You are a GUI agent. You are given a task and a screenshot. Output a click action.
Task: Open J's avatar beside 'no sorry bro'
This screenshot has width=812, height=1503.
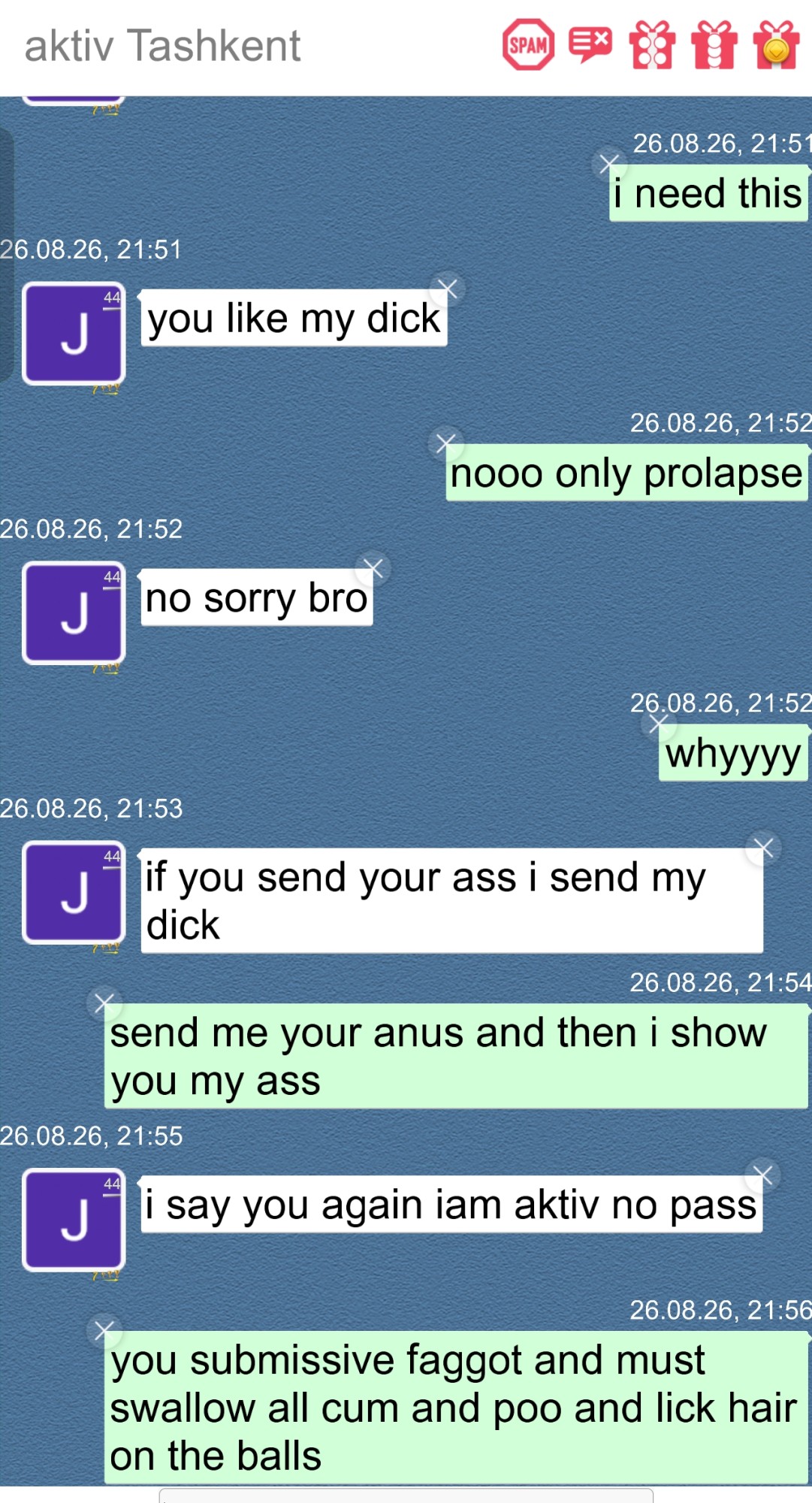coord(74,613)
